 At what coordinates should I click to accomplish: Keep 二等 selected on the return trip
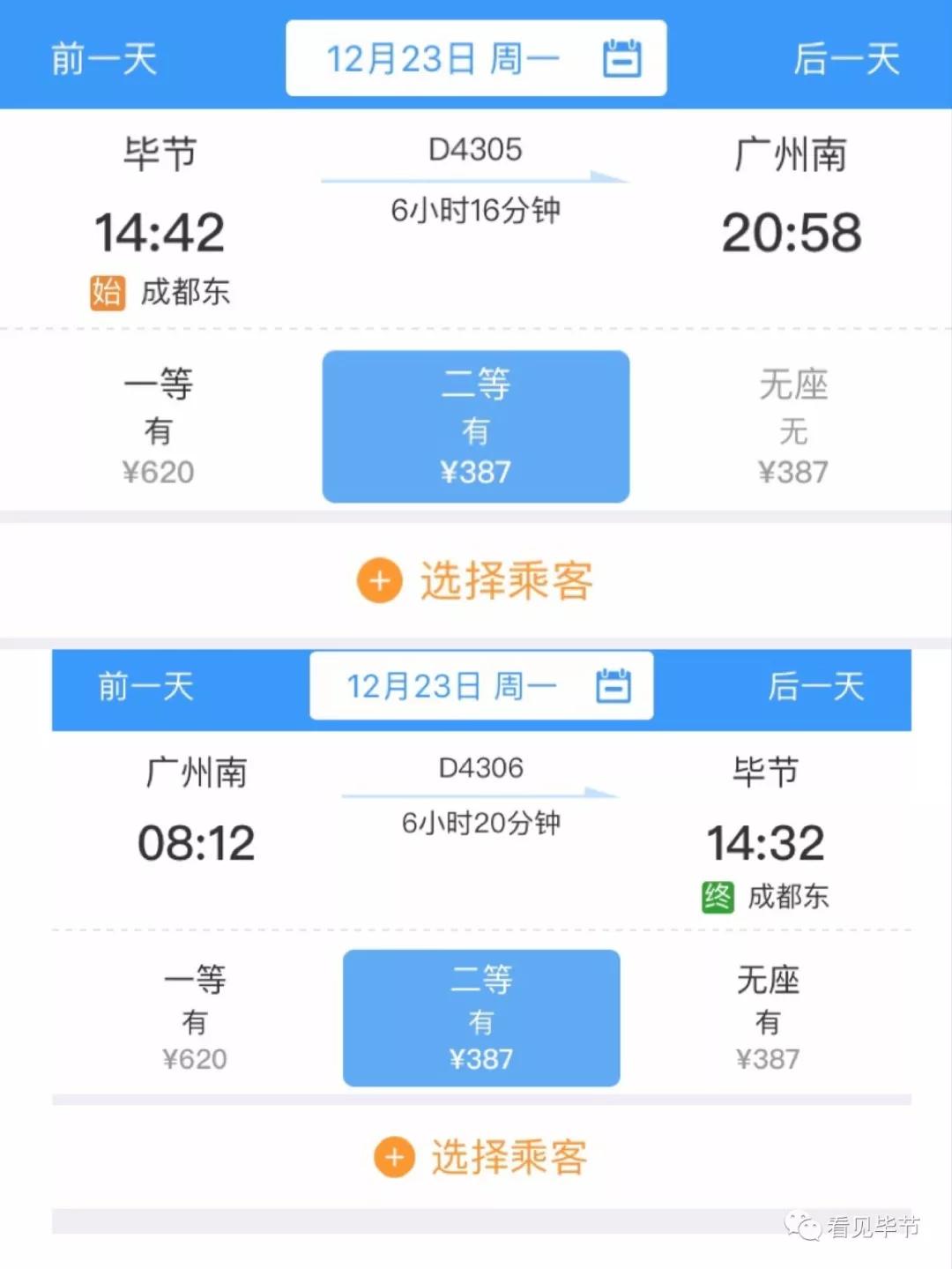pos(480,1019)
